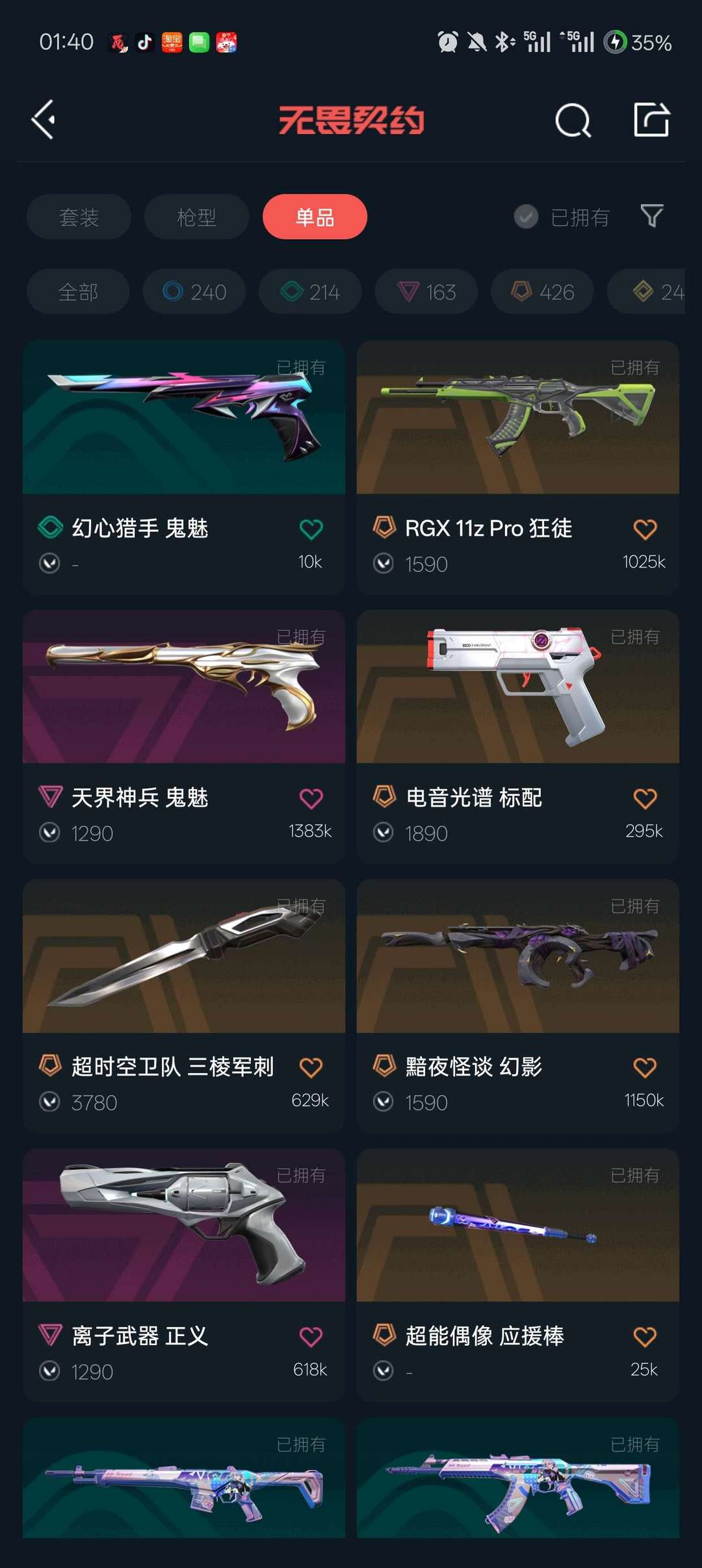
Task: Favorite the 电音光谱 标配 skin
Action: tap(645, 798)
